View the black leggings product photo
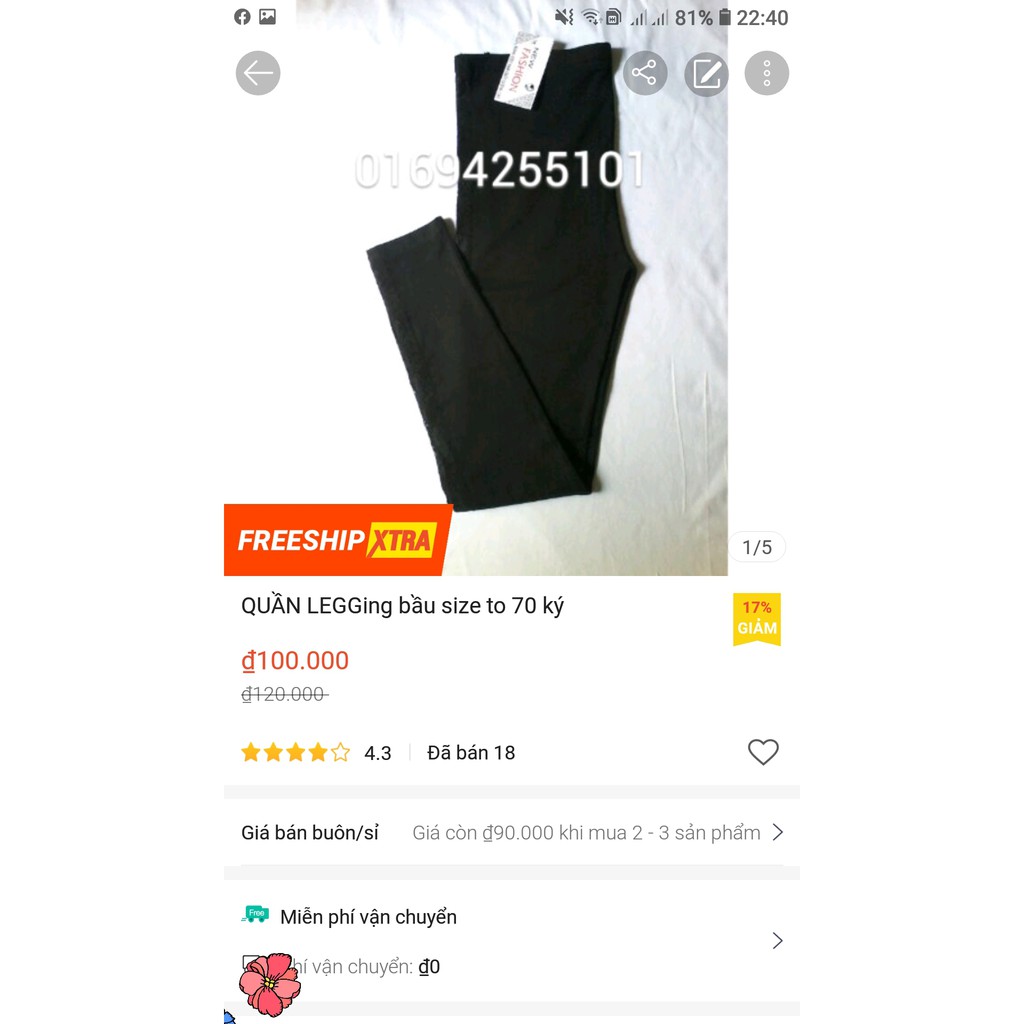Image resolution: width=1024 pixels, height=1024 pixels. [510, 300]
